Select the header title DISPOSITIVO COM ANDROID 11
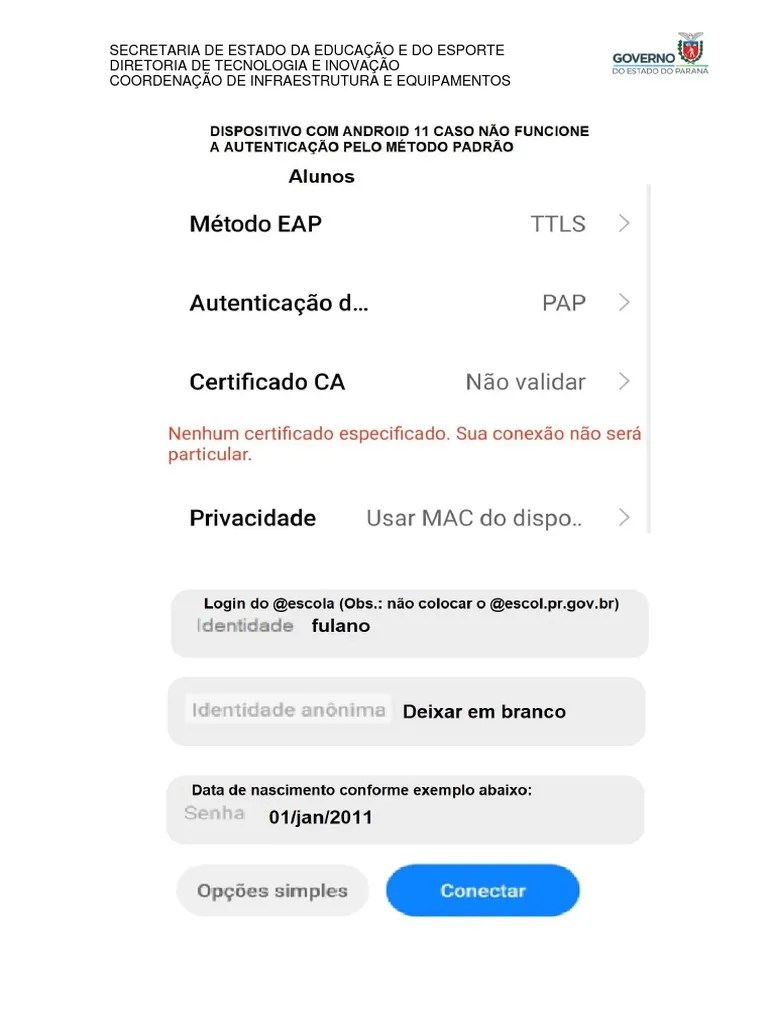This screenshot has width=768, height=1024. (x=399, y=131)
